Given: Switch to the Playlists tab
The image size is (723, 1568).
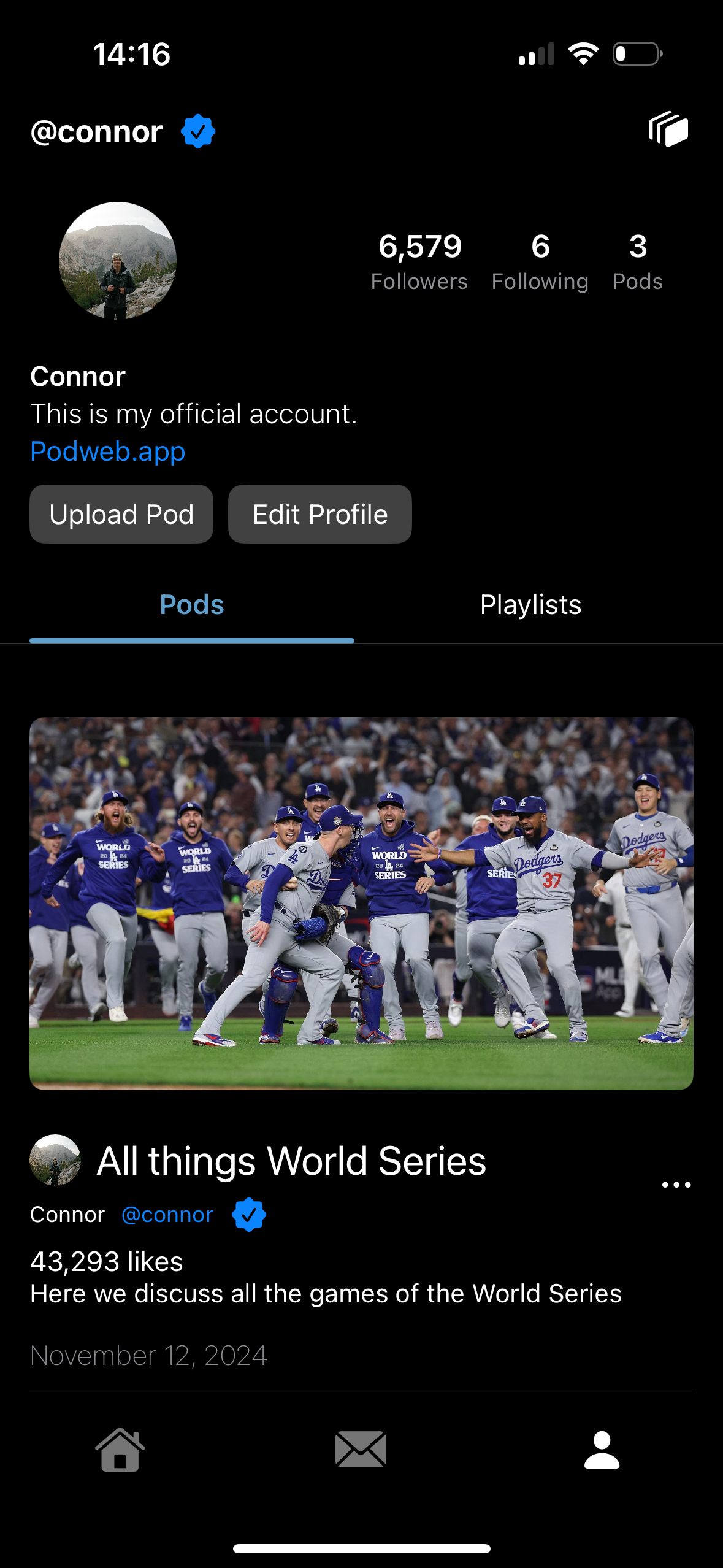Looking at the screenshot, I should click(530, 605).
